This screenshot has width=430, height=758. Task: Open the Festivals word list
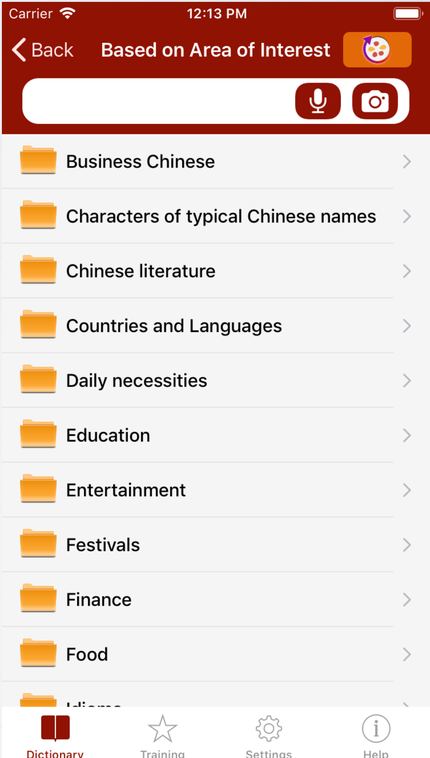pos(215,545)
